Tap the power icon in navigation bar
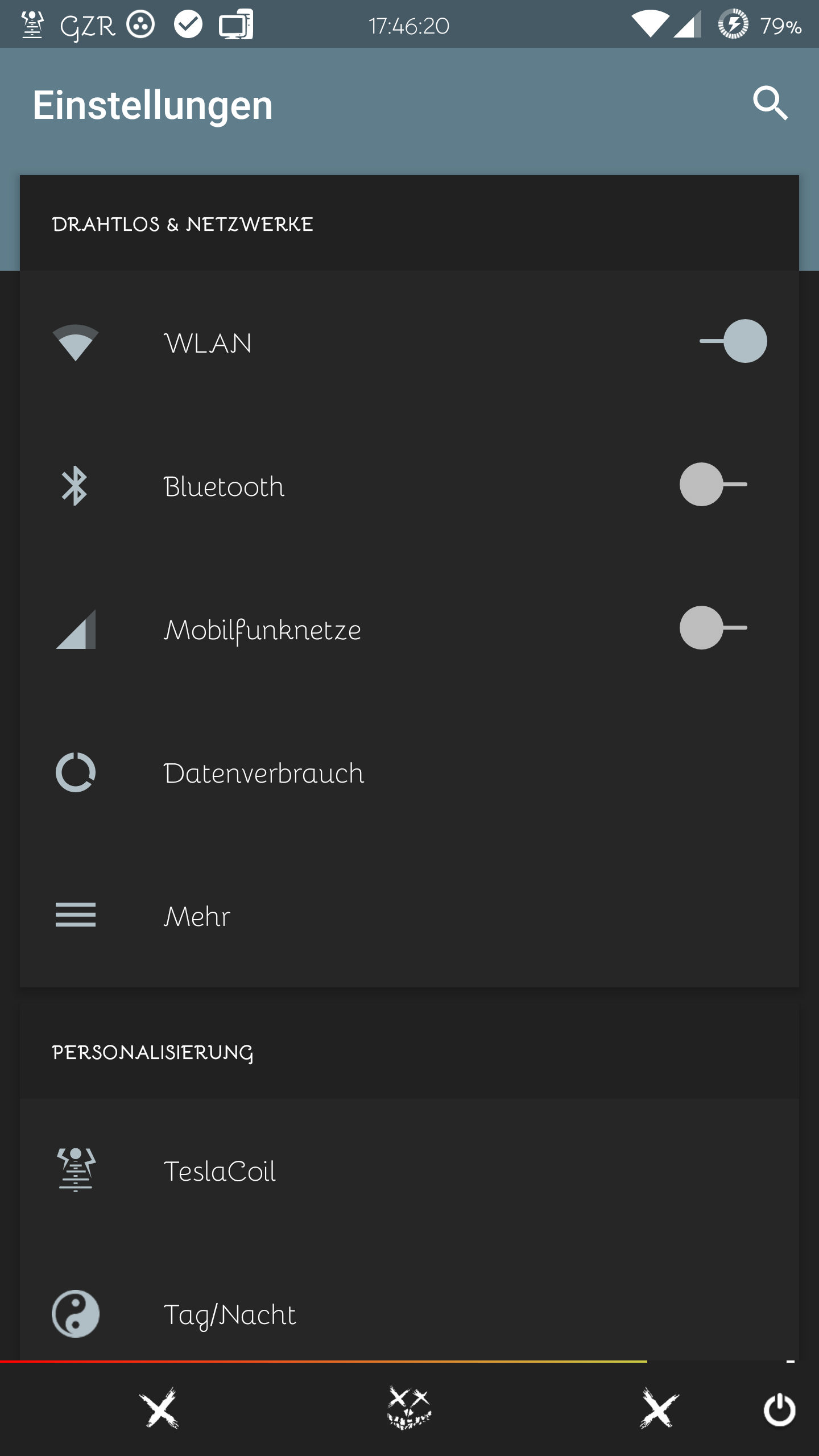This screenshot has height=1456, width=819. 779,1409
